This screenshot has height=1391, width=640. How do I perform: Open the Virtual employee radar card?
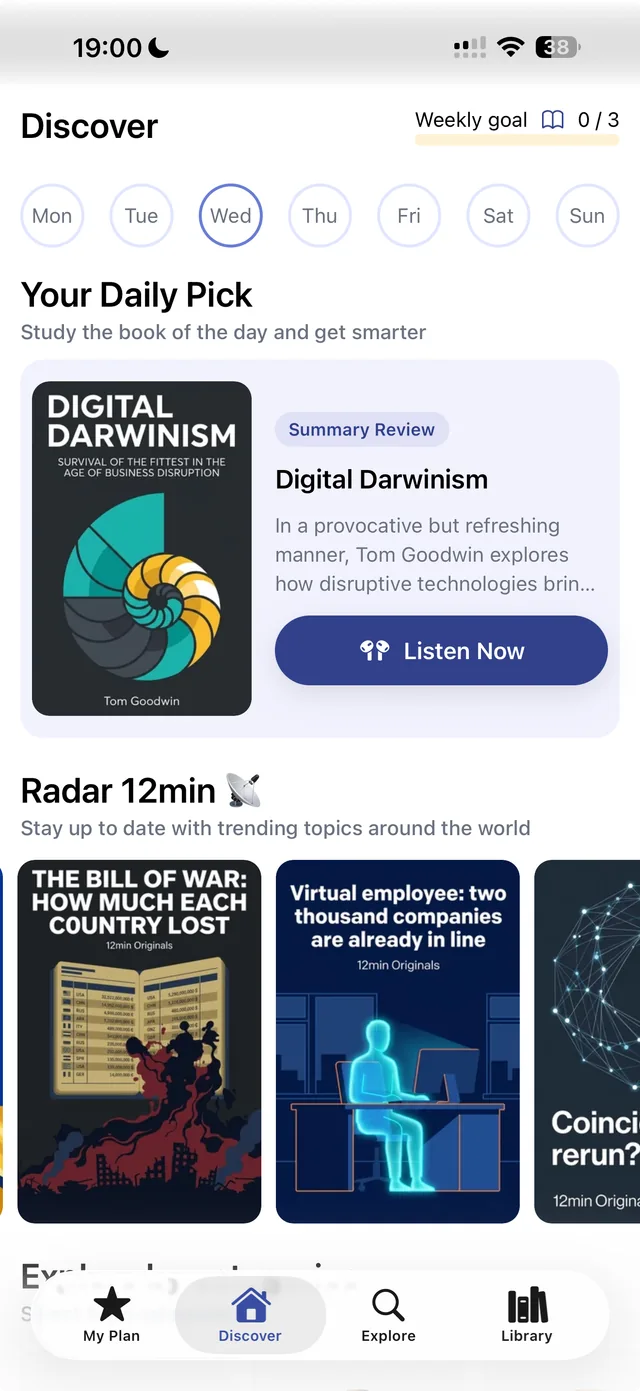pyautogui.click(x=398, y=1041)
